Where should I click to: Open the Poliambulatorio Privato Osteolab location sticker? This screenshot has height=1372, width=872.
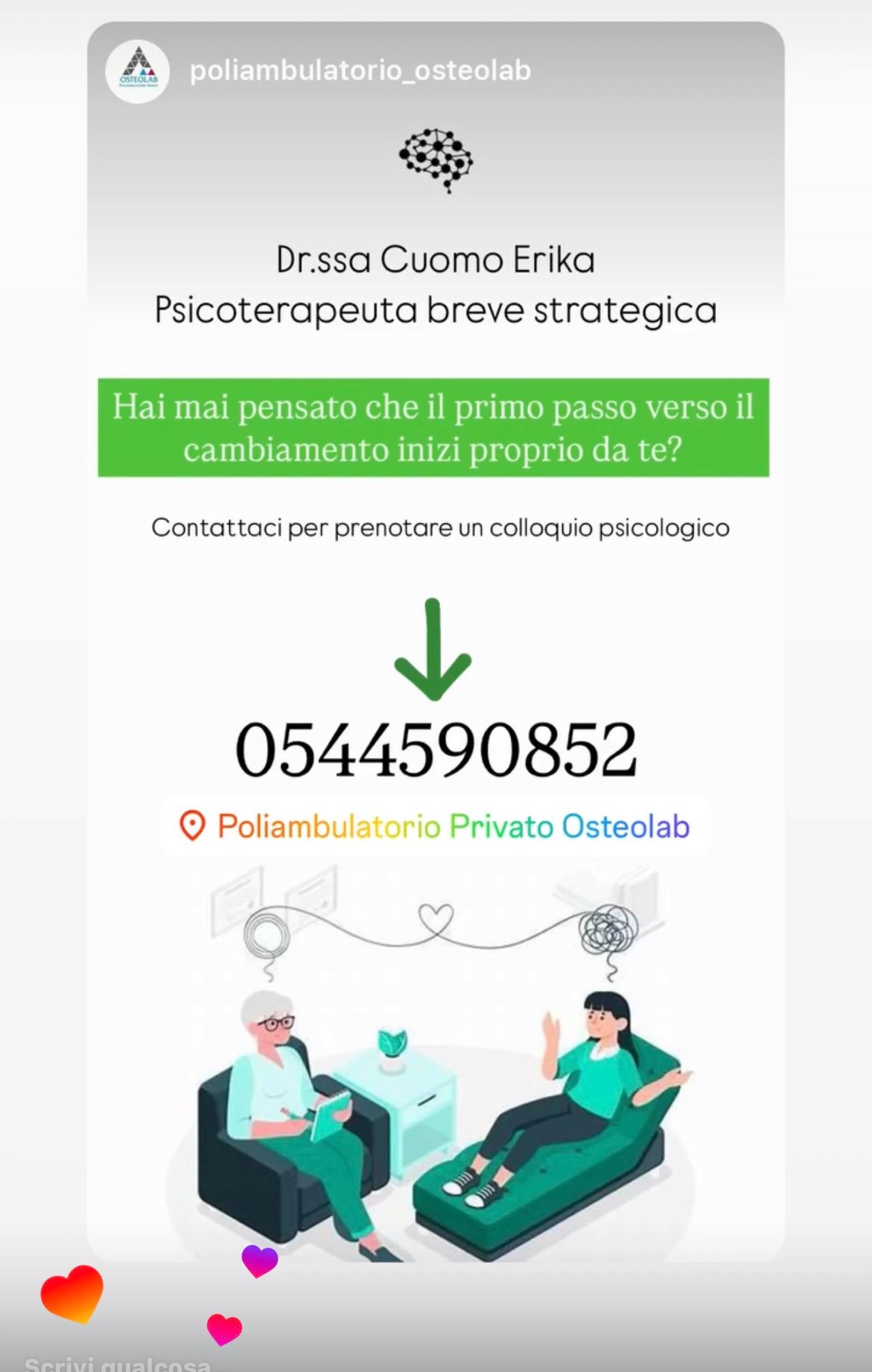pos(436,827)
